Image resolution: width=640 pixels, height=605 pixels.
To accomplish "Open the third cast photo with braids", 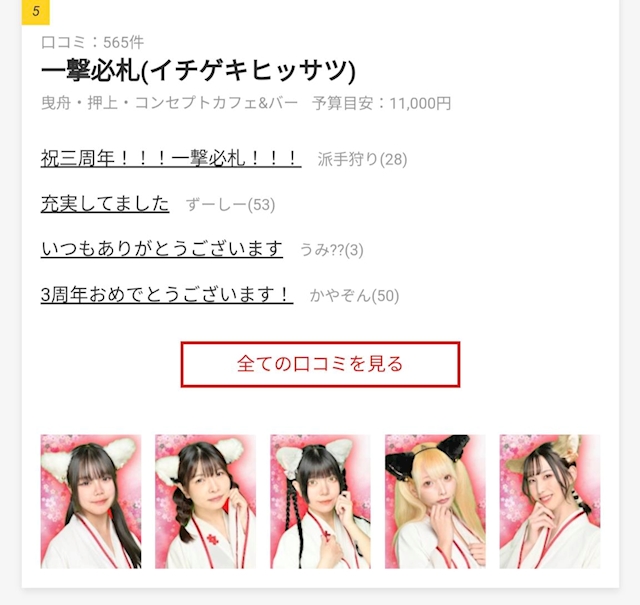I will tap(320, 501).
